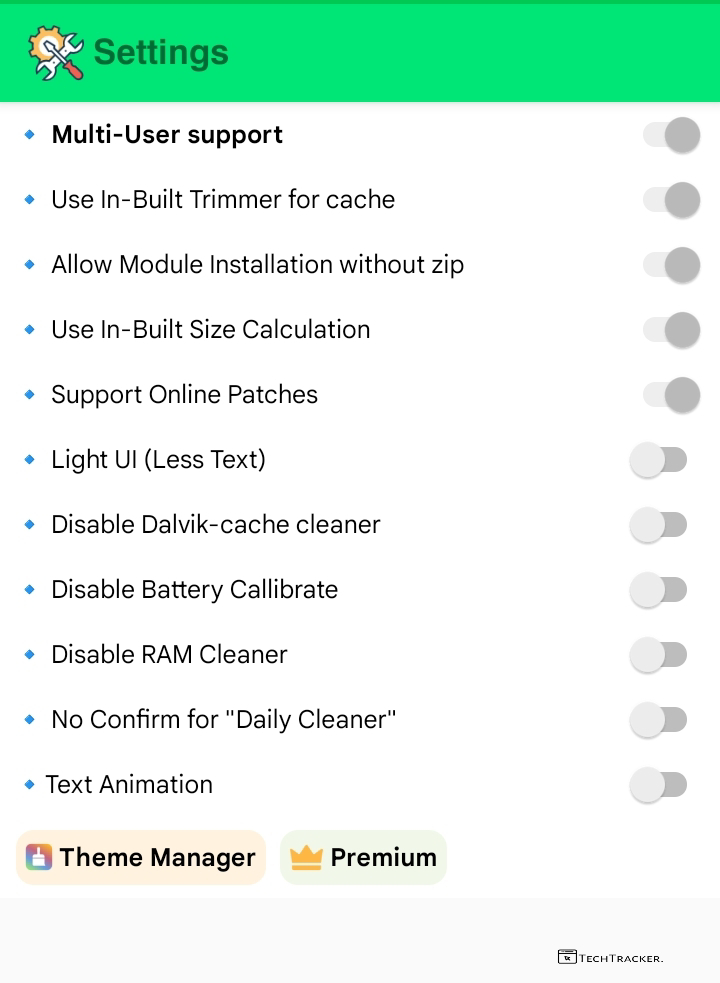The image size is (720, 983).
Task: Turn on Disable Dalvik-cache cleaner
Action: pyautogui.click(x=659, y=525)
